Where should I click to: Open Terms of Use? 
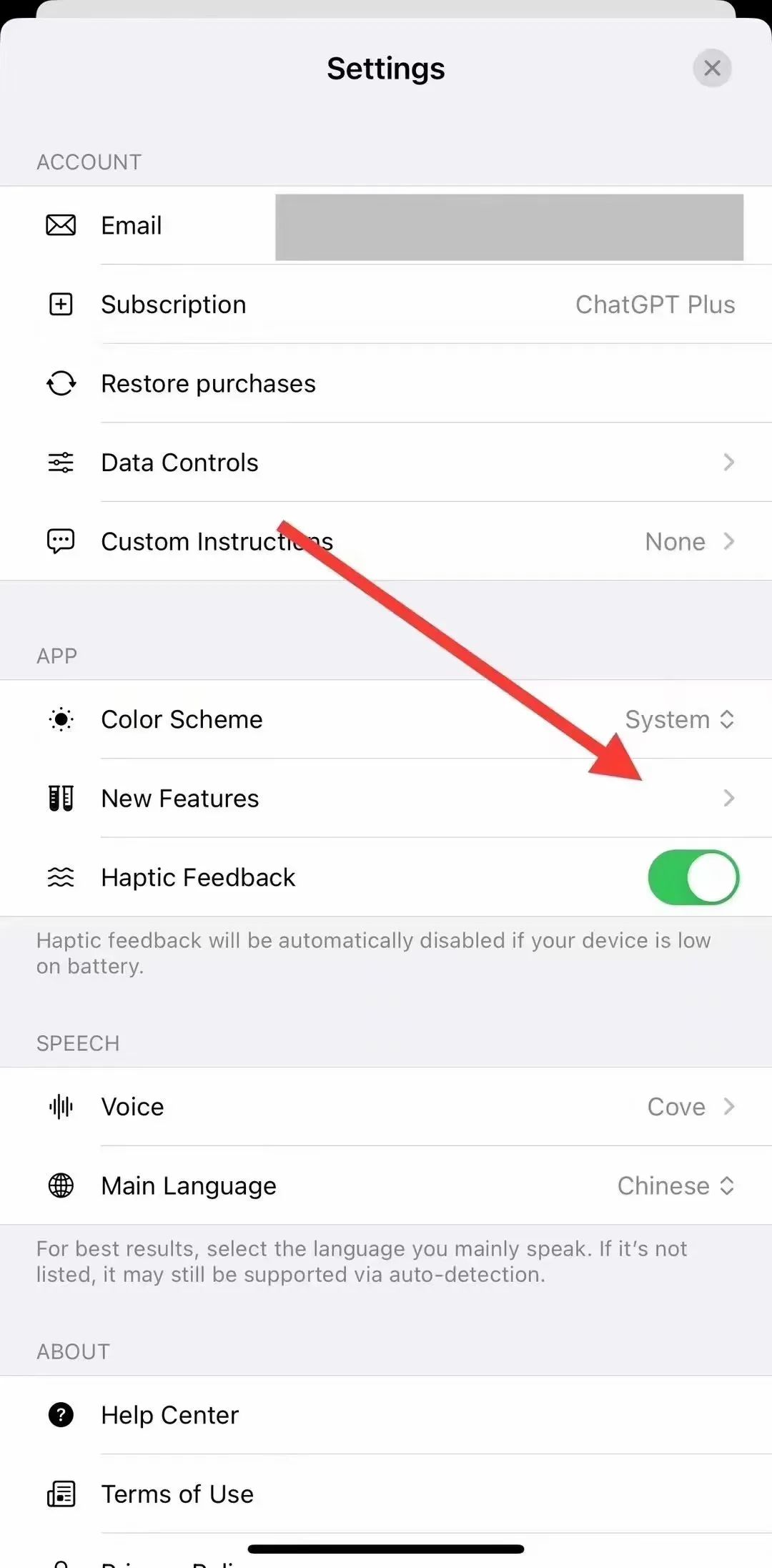click(x=386, y=1494)
